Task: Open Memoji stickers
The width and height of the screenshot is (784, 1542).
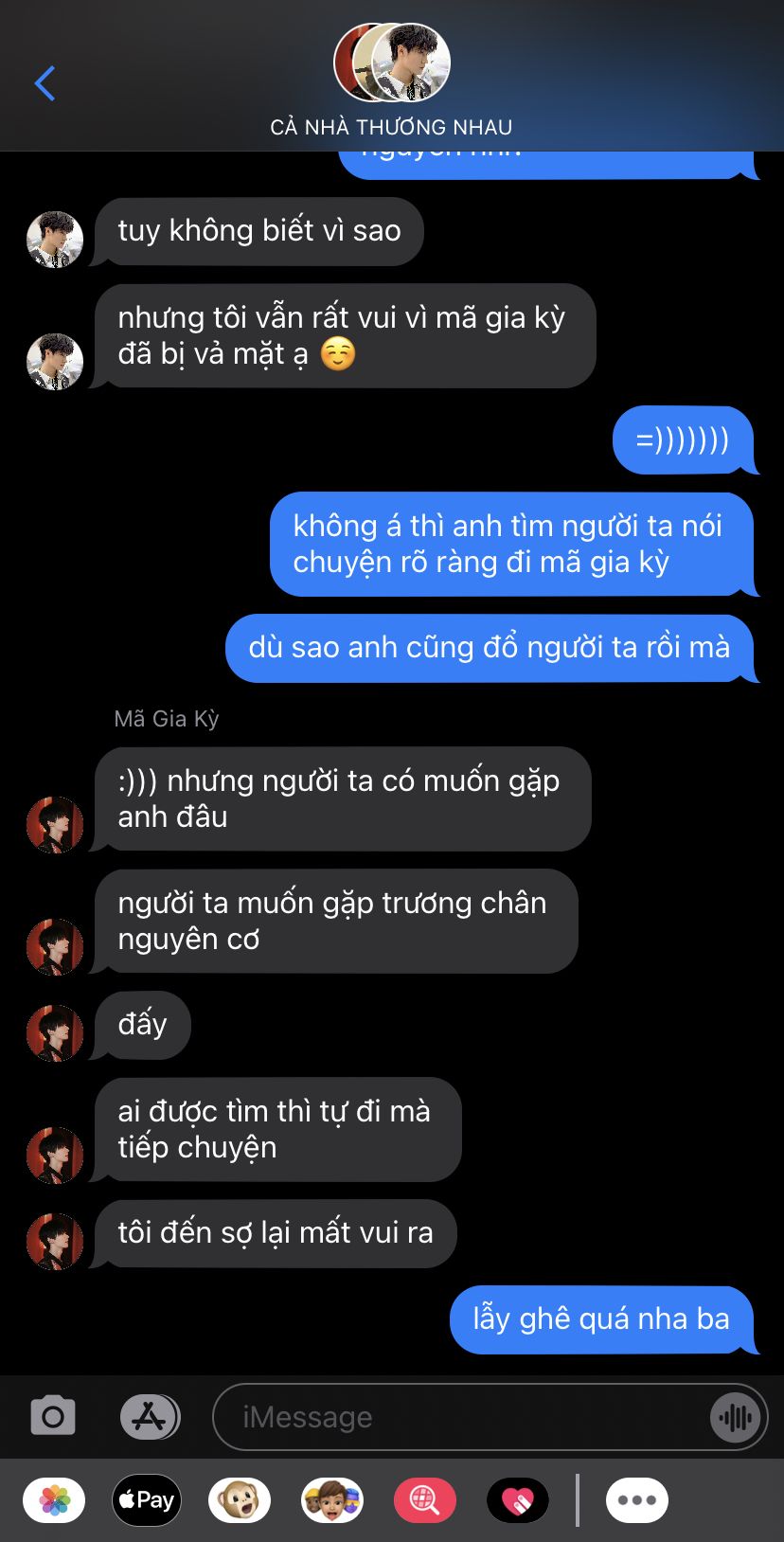Action: tap(332, 1500)
